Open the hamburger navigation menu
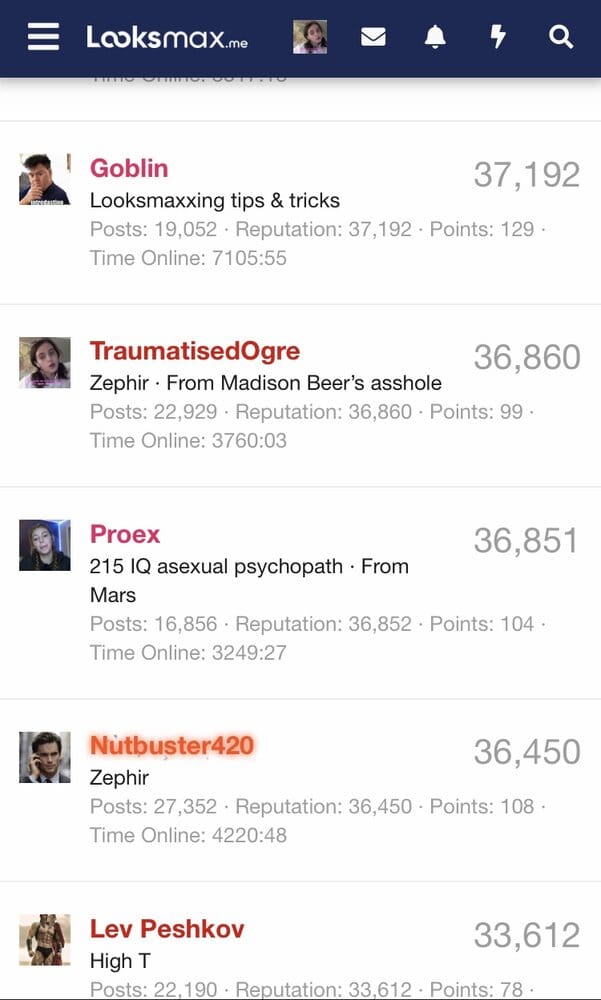The width and height of the screenshot is (601, 1000). [x=44, y=37]
